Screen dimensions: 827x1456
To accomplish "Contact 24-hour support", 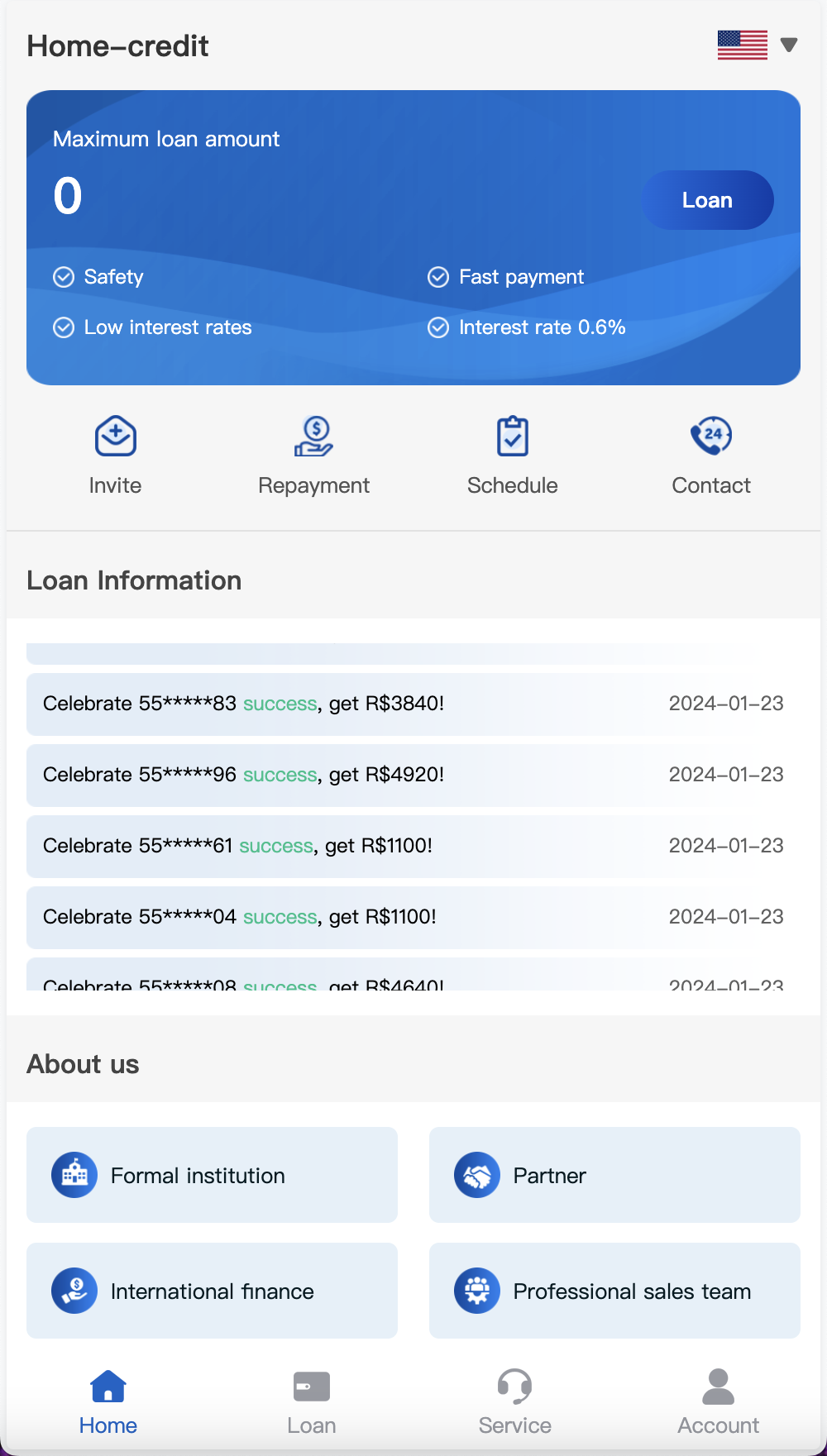I will coord(710,455).
